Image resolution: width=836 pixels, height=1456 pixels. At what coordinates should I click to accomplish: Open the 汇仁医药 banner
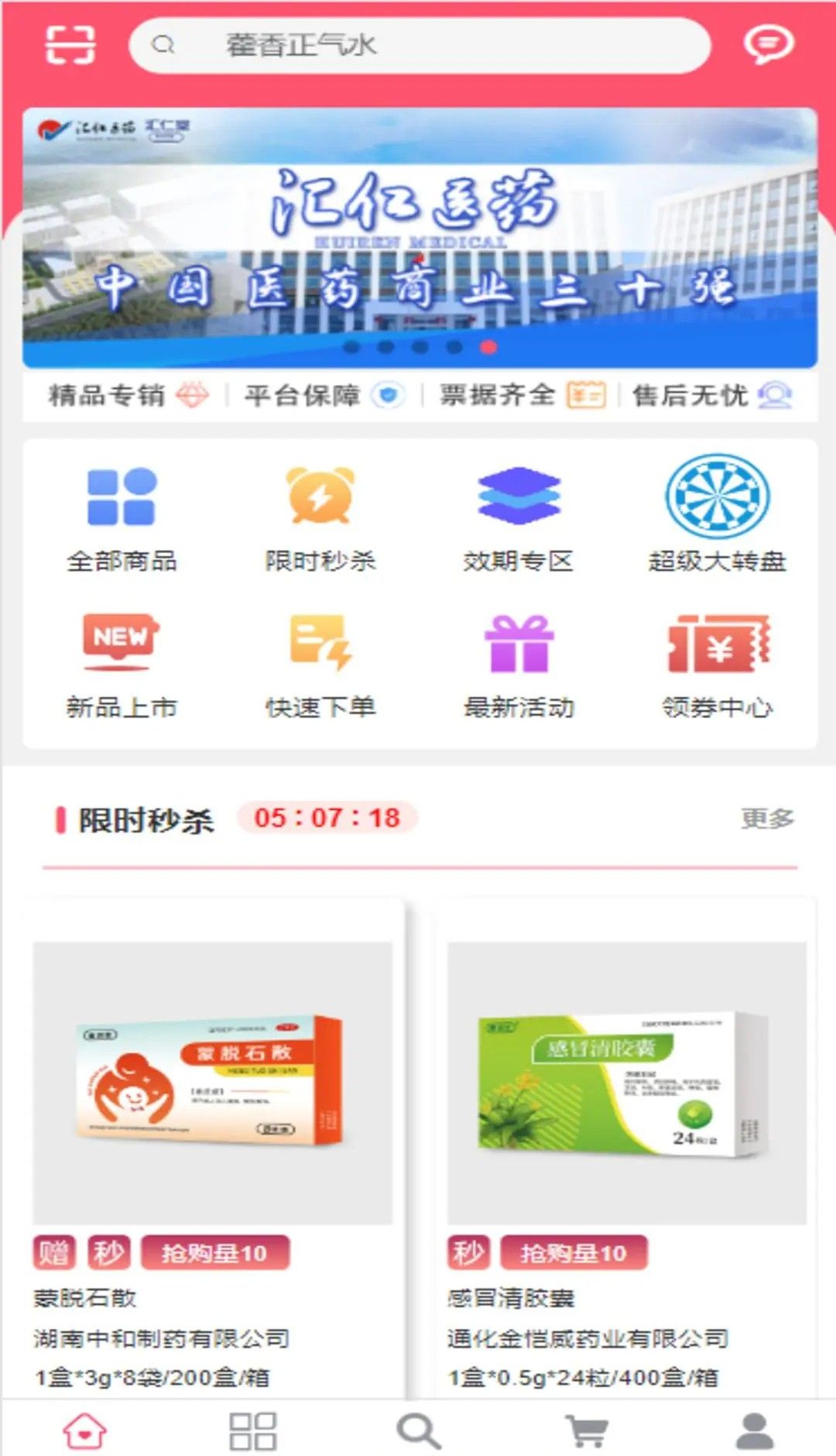click(420, 237)
